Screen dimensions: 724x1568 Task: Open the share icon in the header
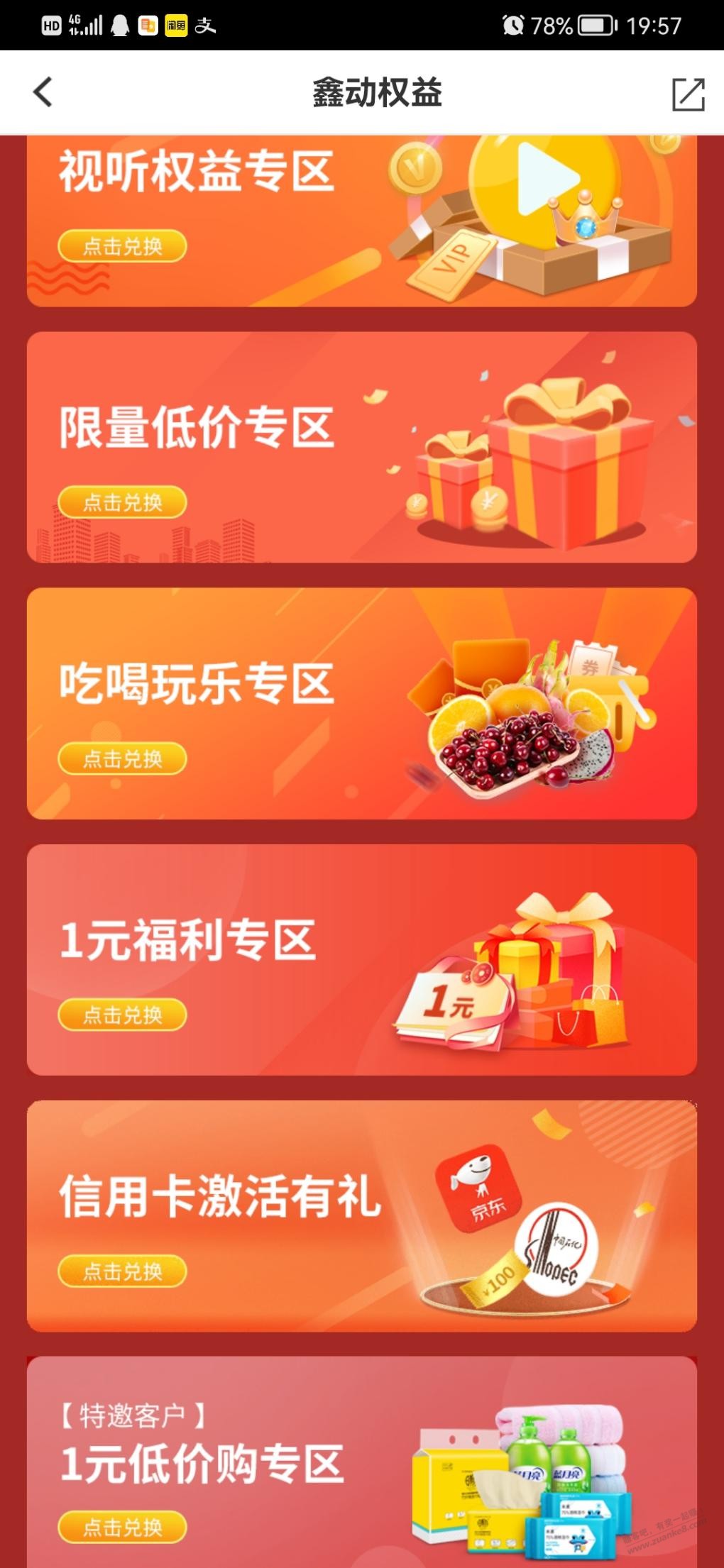click(x=687, y=94)
